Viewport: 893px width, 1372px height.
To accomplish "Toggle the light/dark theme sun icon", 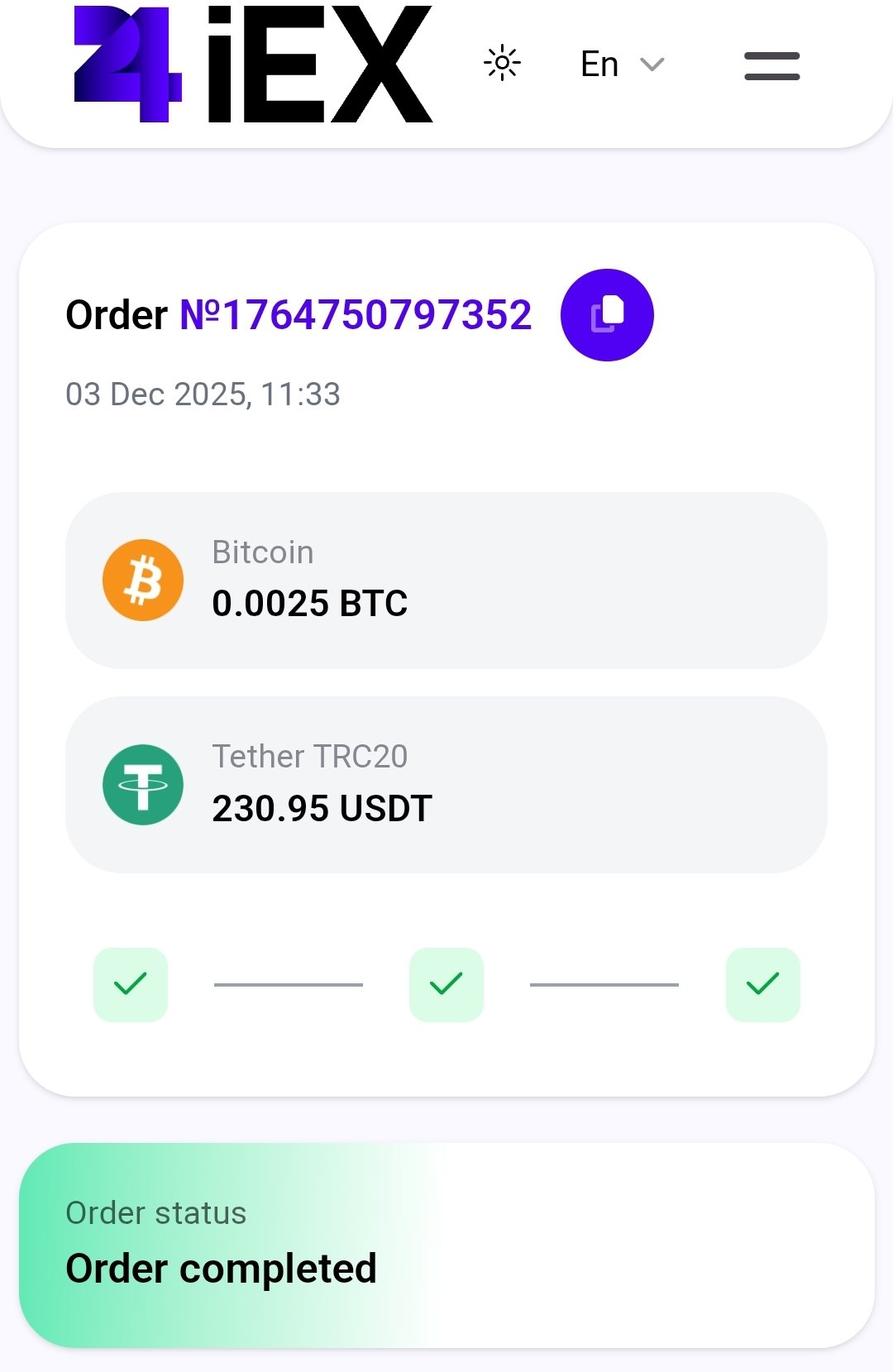I will point(502,64).
